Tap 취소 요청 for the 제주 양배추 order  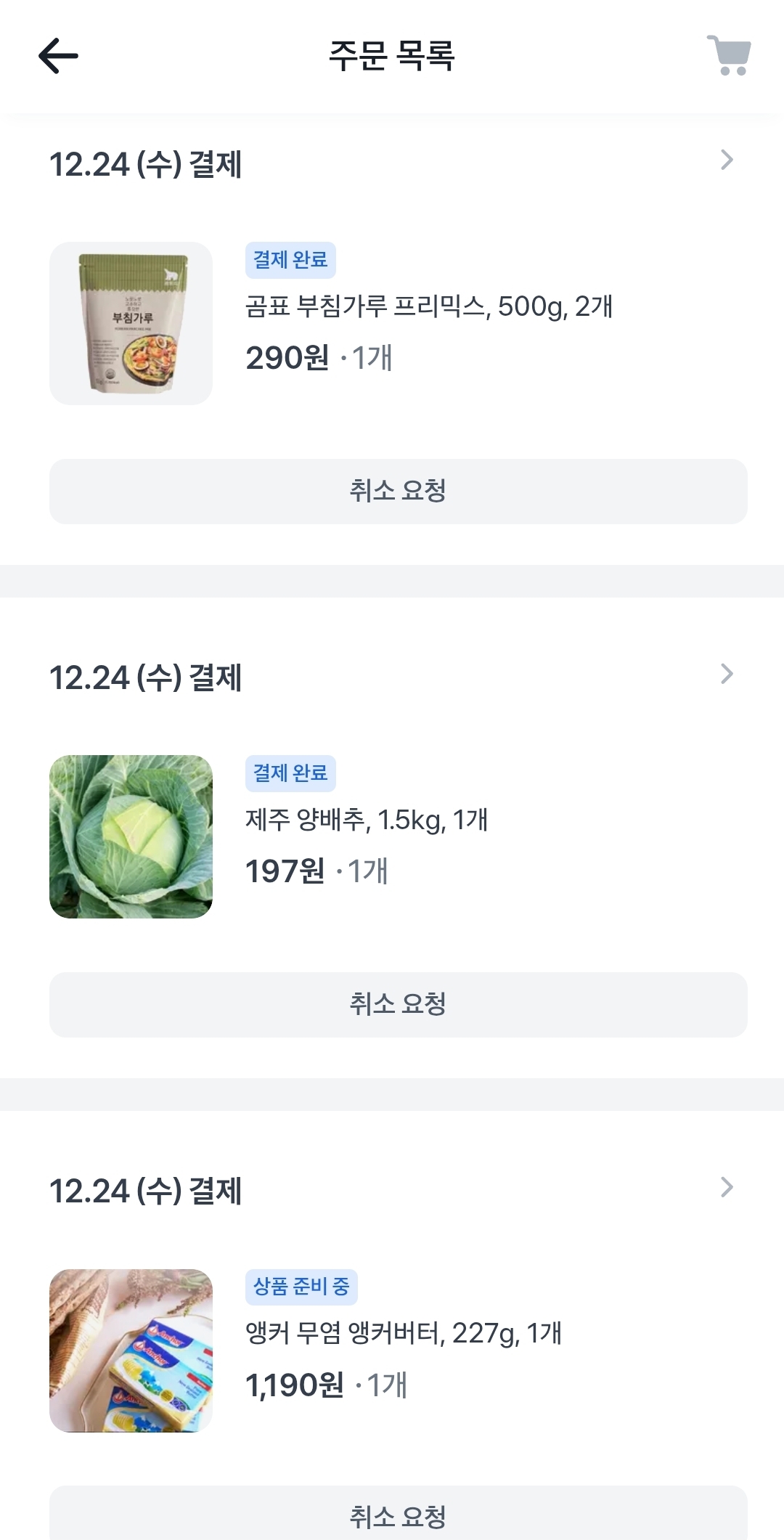coord(398,1005)
